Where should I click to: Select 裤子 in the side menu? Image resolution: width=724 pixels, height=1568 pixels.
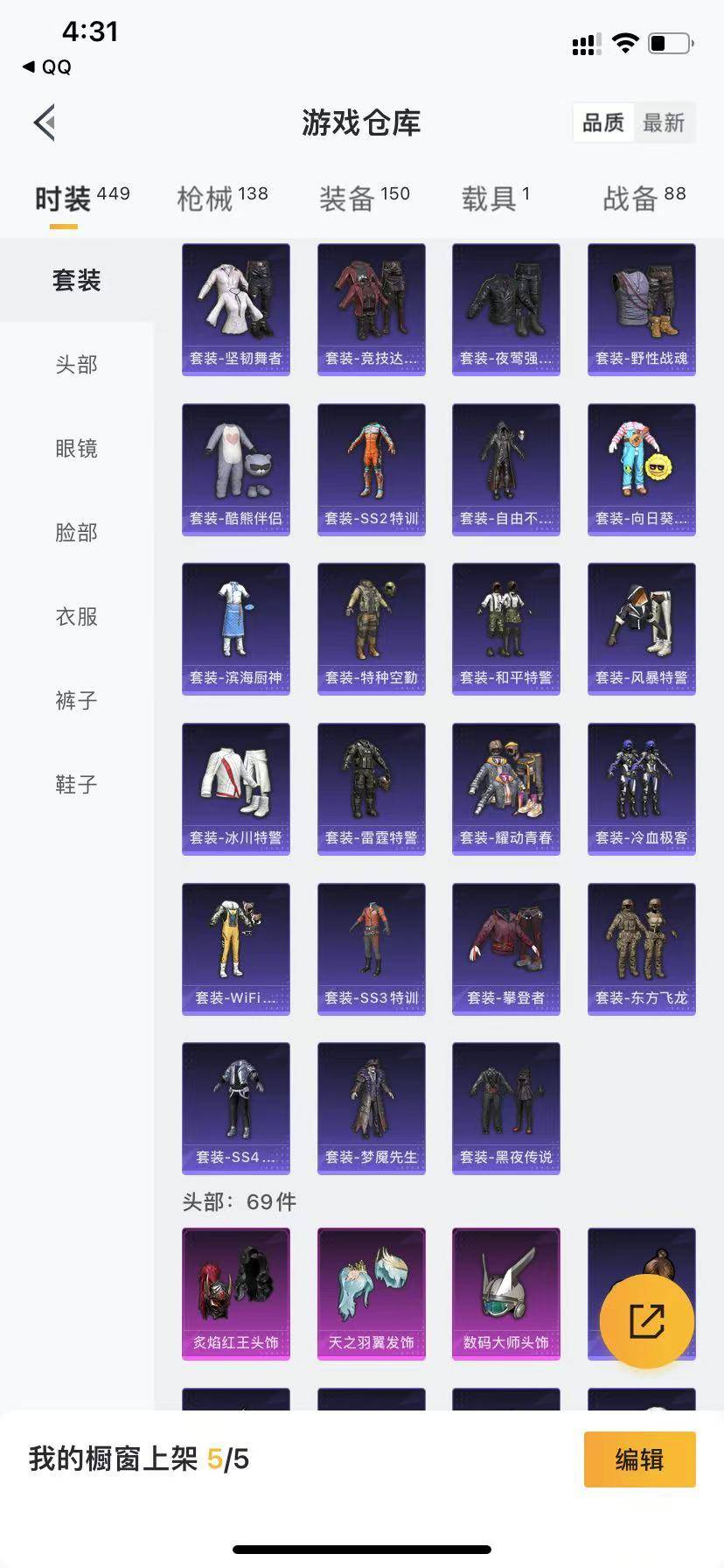point(77,700)
